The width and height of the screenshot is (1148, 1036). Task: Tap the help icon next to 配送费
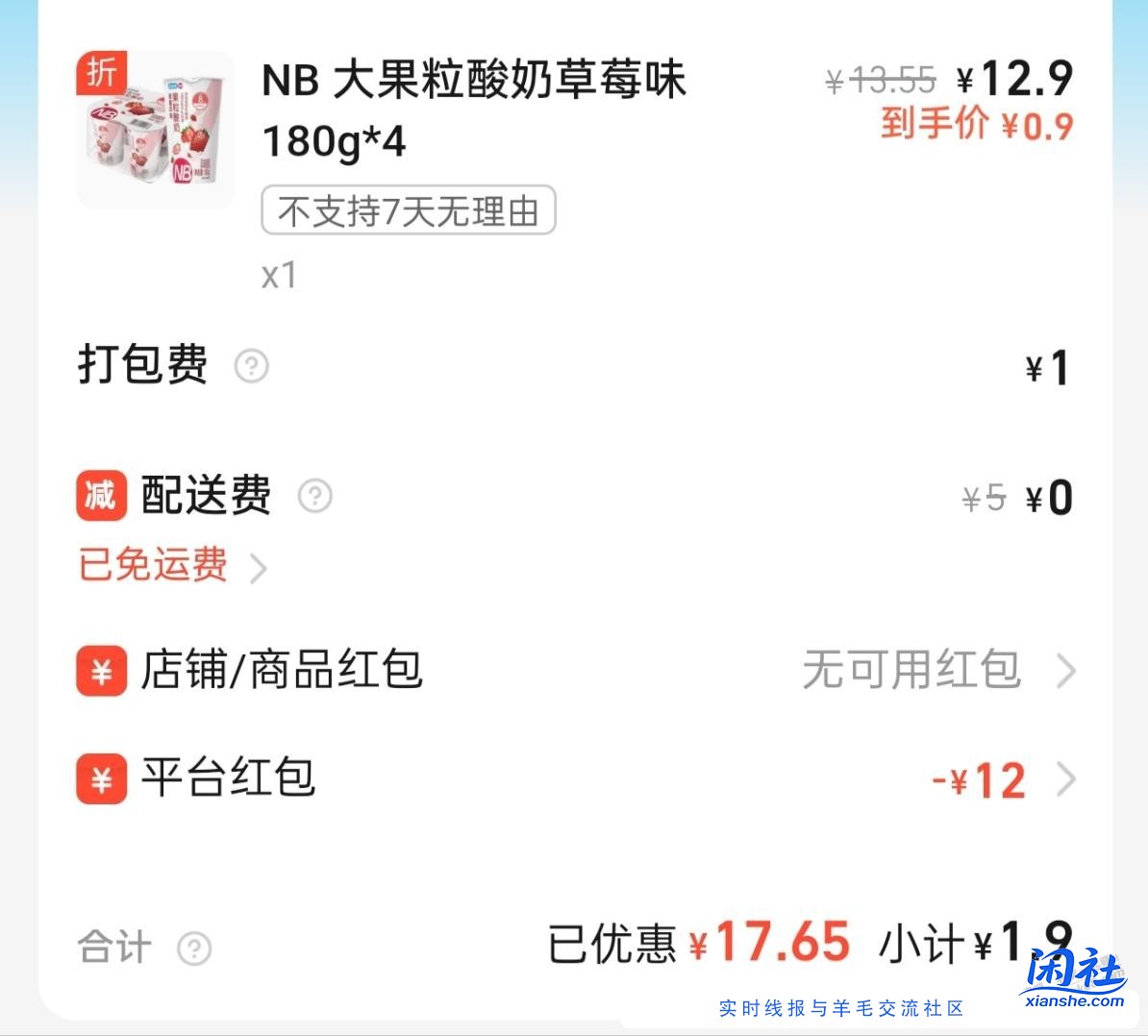[315, 496]
